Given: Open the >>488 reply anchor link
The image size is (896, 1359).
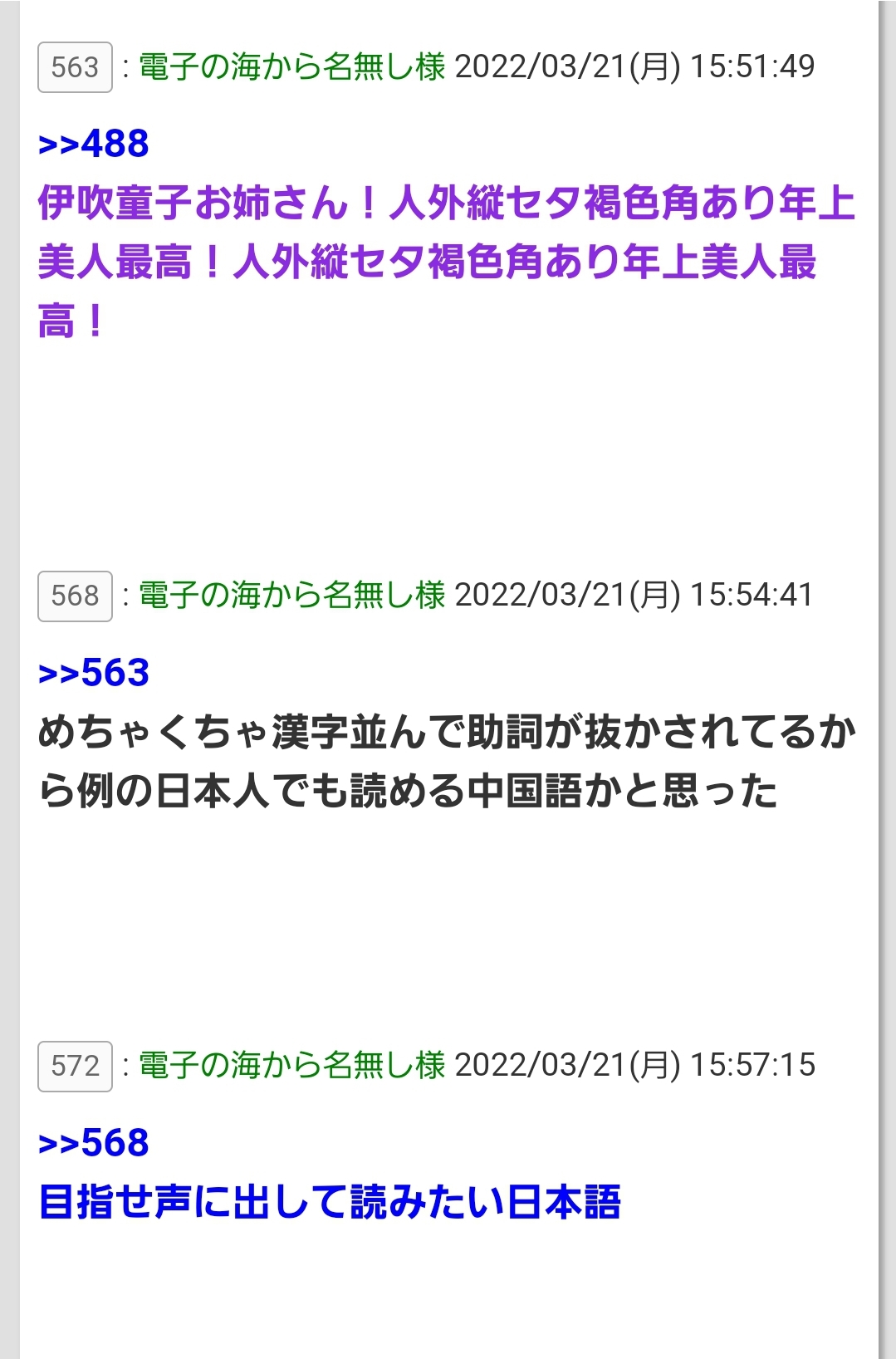Looking at the screenshot, I should [94, 145].
